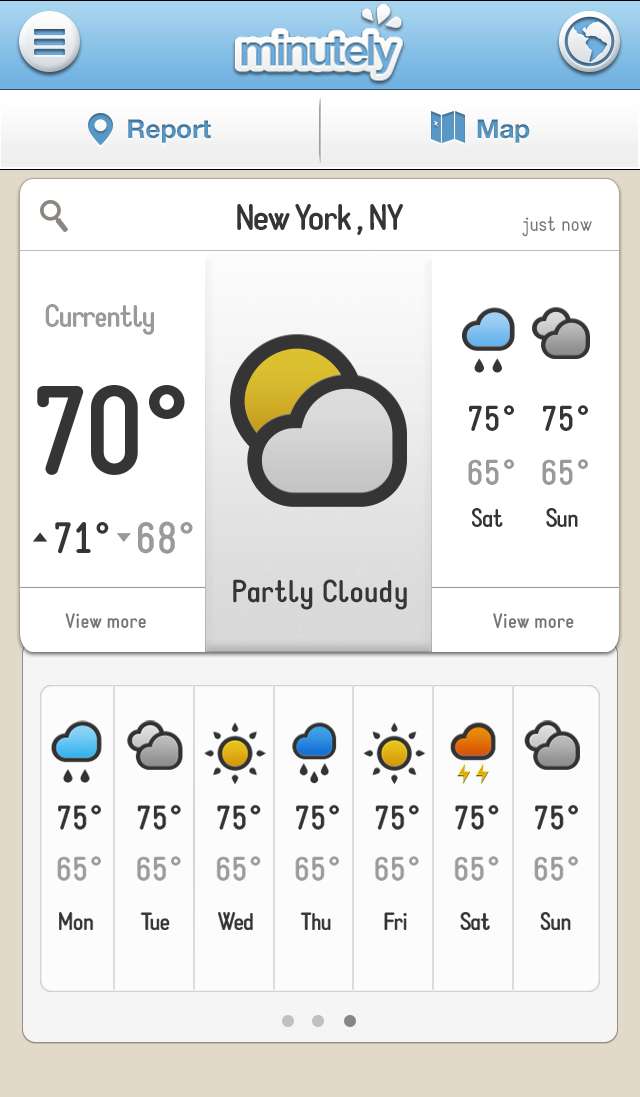This screenshot has width=640, height=1097.
Task: Open the hamburger menu
Action: coord(49,42)
